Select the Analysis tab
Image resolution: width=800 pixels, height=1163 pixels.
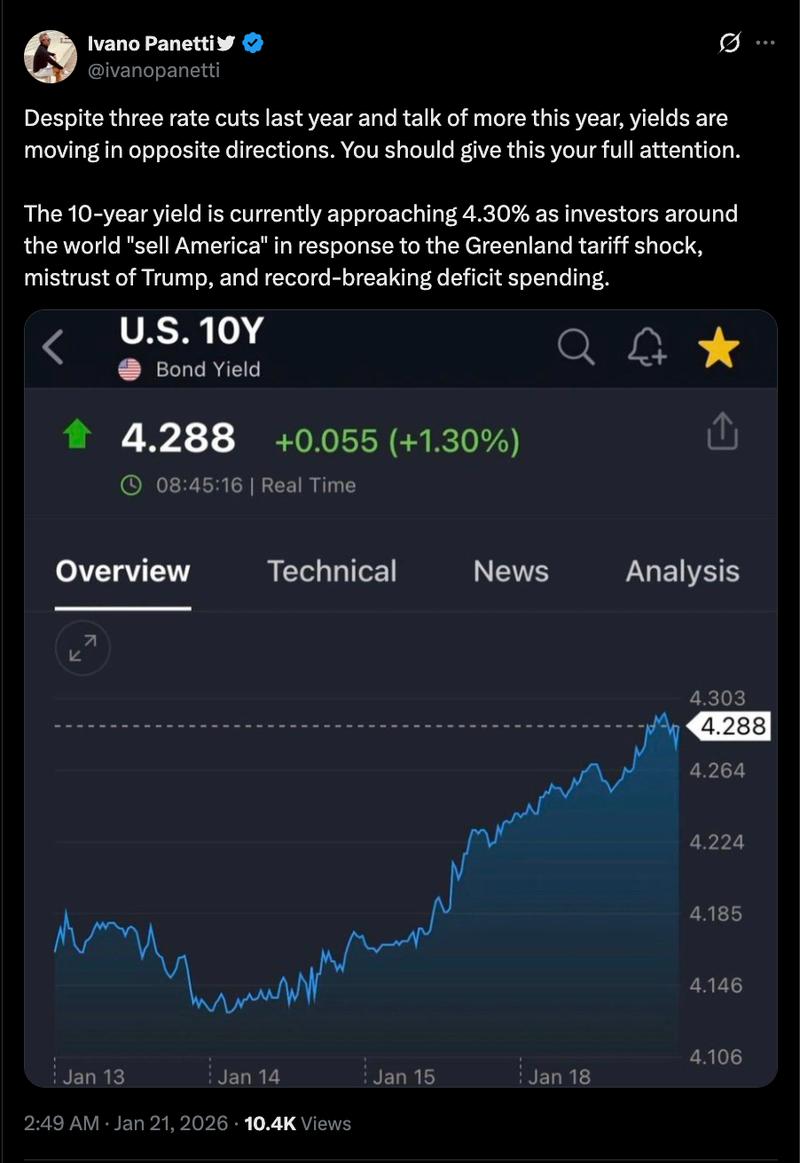pos(681,570)
